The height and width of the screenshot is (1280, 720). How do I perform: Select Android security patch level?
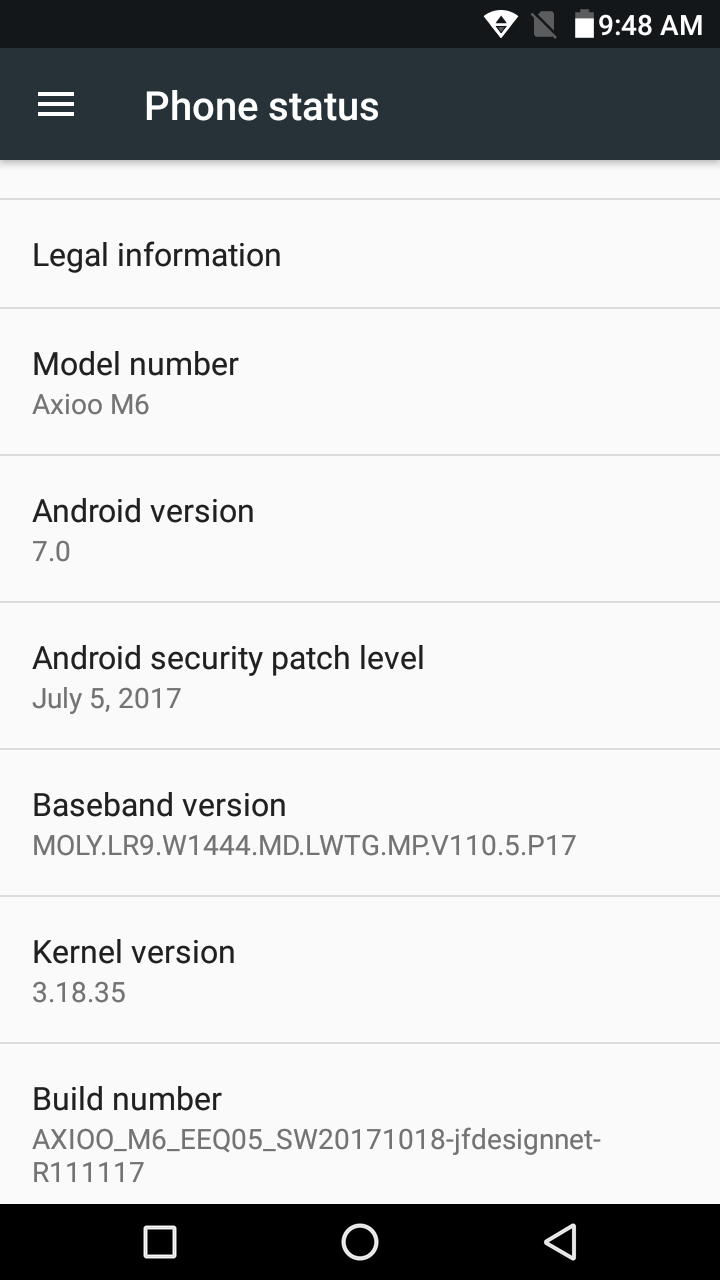coord(360,676)
